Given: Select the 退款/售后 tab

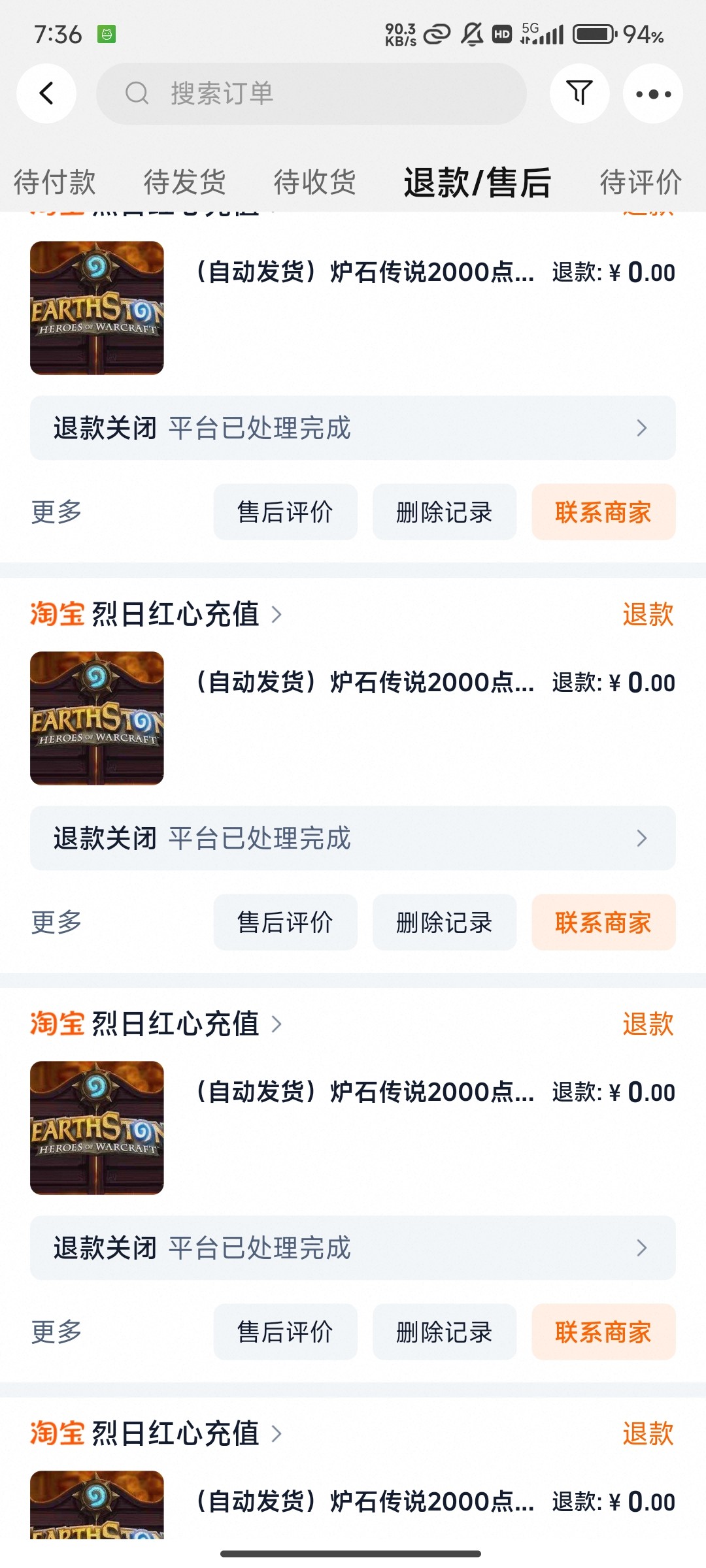Looking at the screenshot, I should coord(477,182).
